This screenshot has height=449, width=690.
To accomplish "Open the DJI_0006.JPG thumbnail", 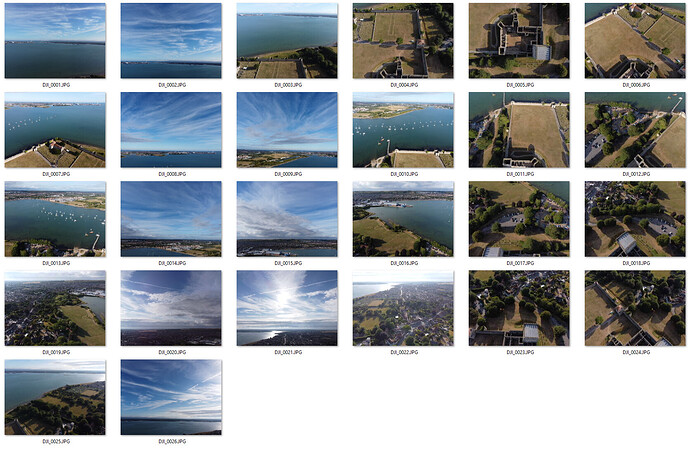I will [x=635, y=40].
